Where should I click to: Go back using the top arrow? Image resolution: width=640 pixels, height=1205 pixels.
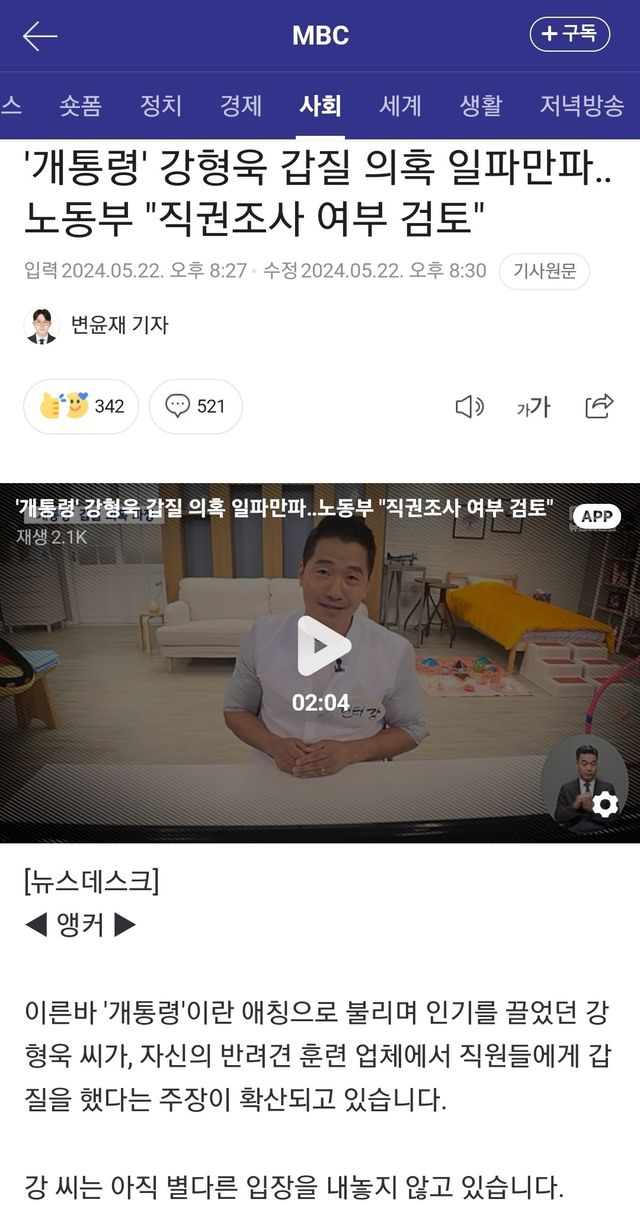click(40, 36)
